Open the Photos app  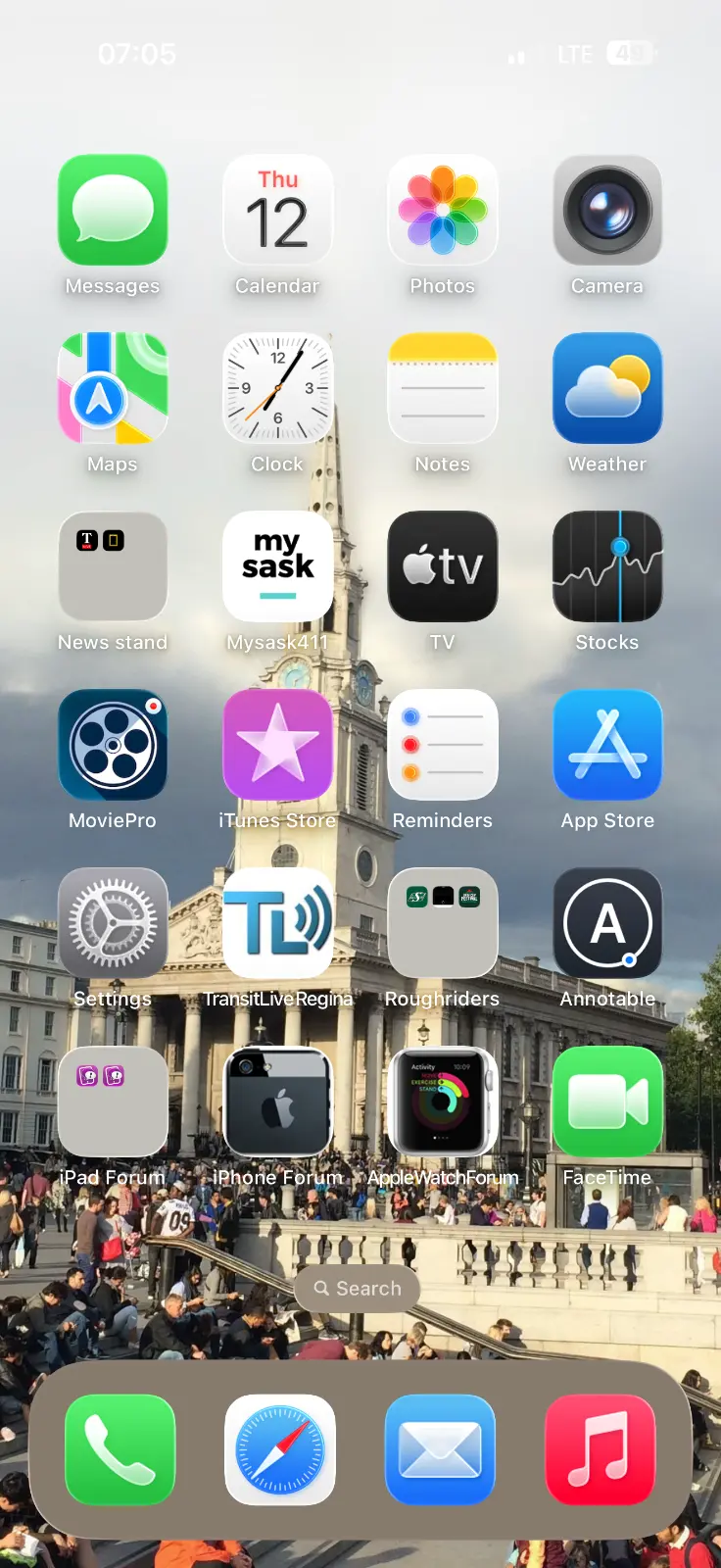click(443, 210)
